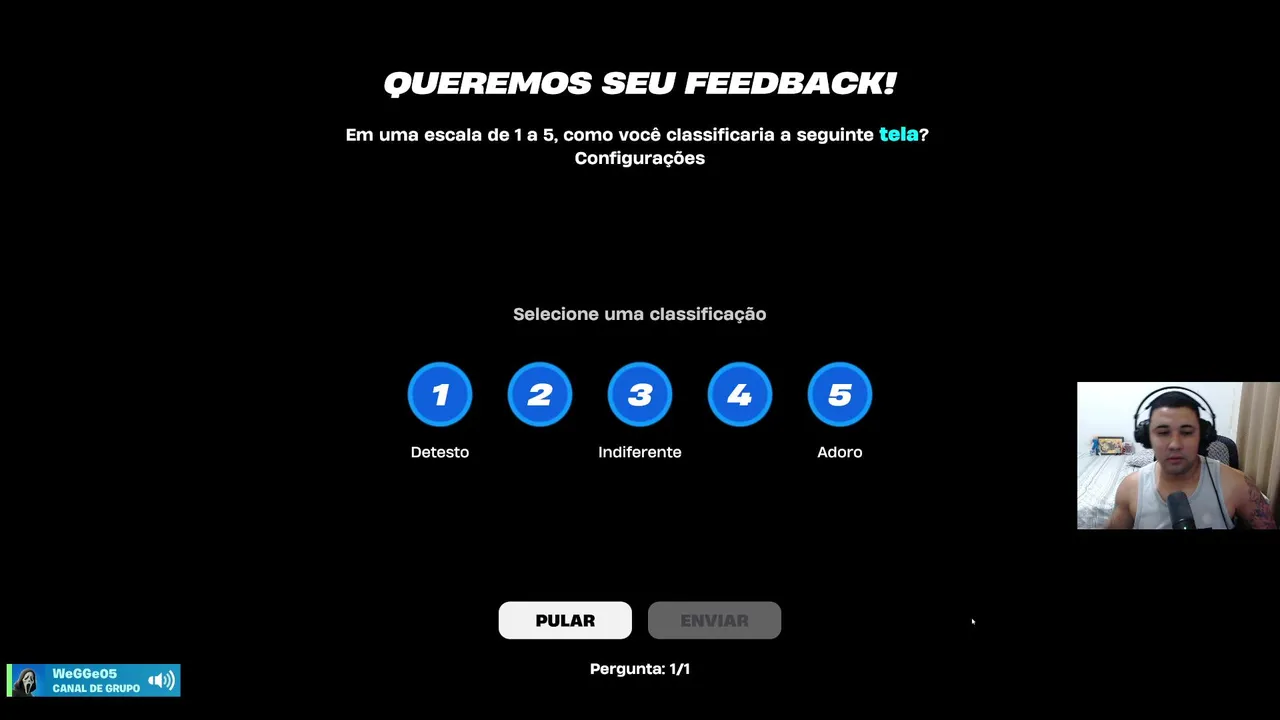Tap the ENVIAR button
Screen dimensions: 1280x720
714,620
